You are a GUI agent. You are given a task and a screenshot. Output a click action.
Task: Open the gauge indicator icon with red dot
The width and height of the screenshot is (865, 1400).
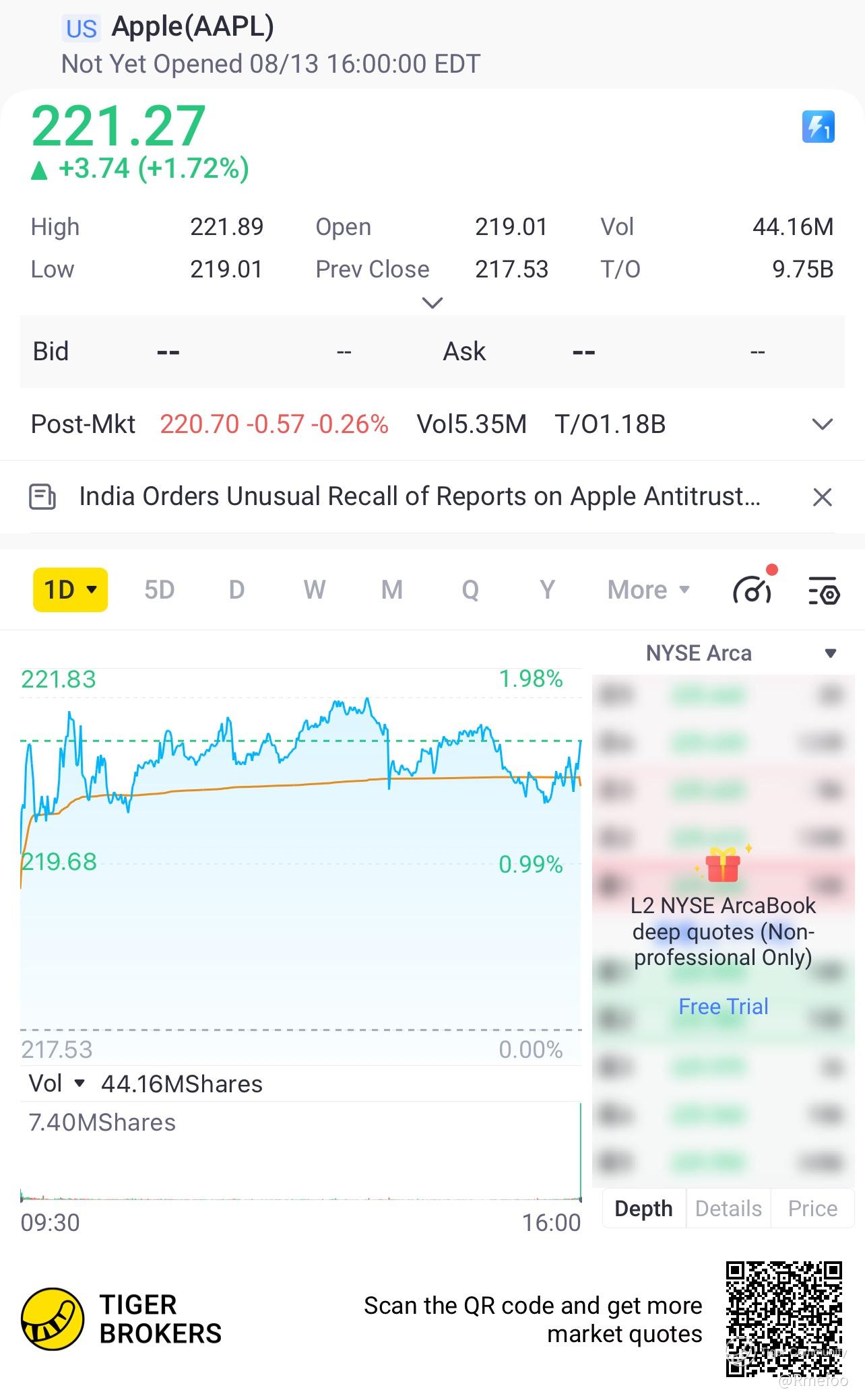pos(752,590)
